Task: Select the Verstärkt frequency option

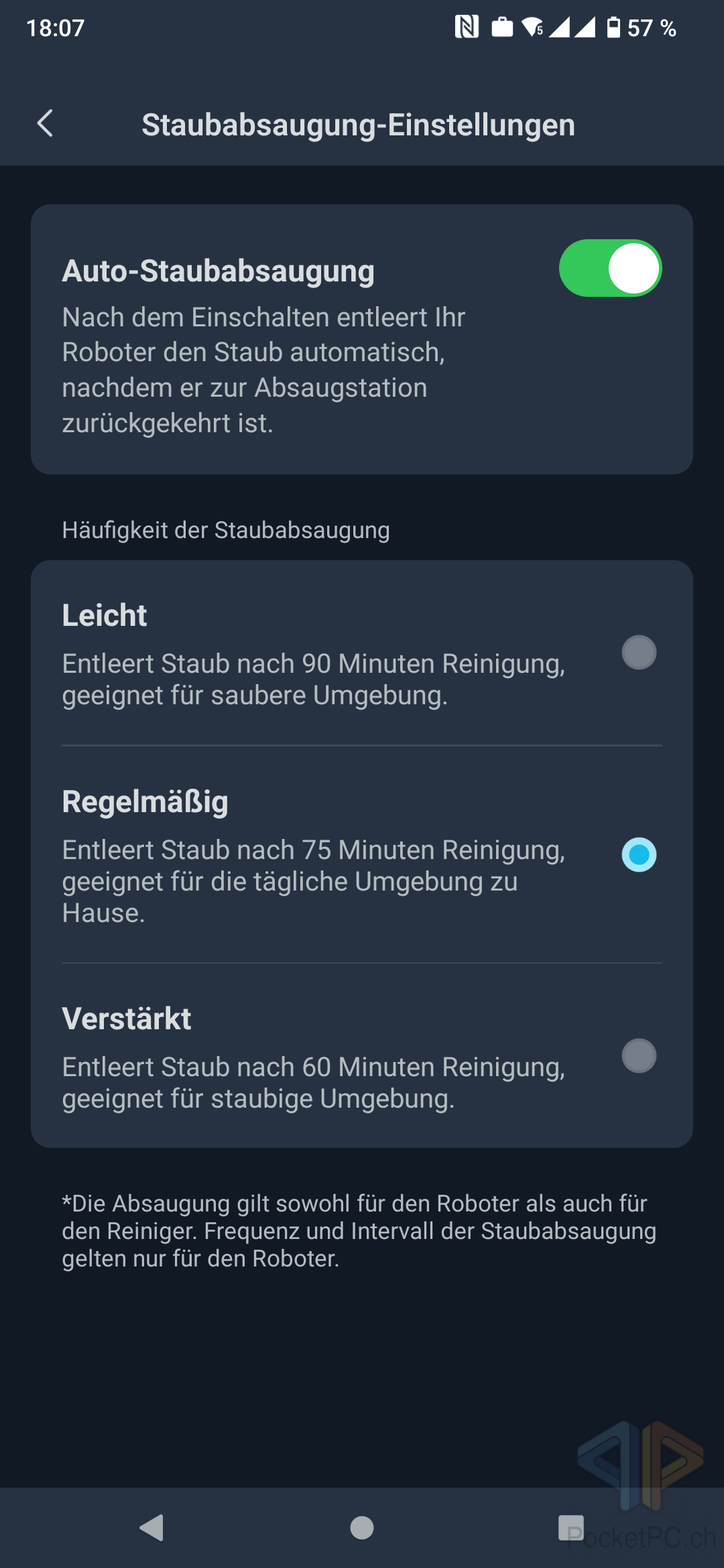Action: (x=361, y=1056)
